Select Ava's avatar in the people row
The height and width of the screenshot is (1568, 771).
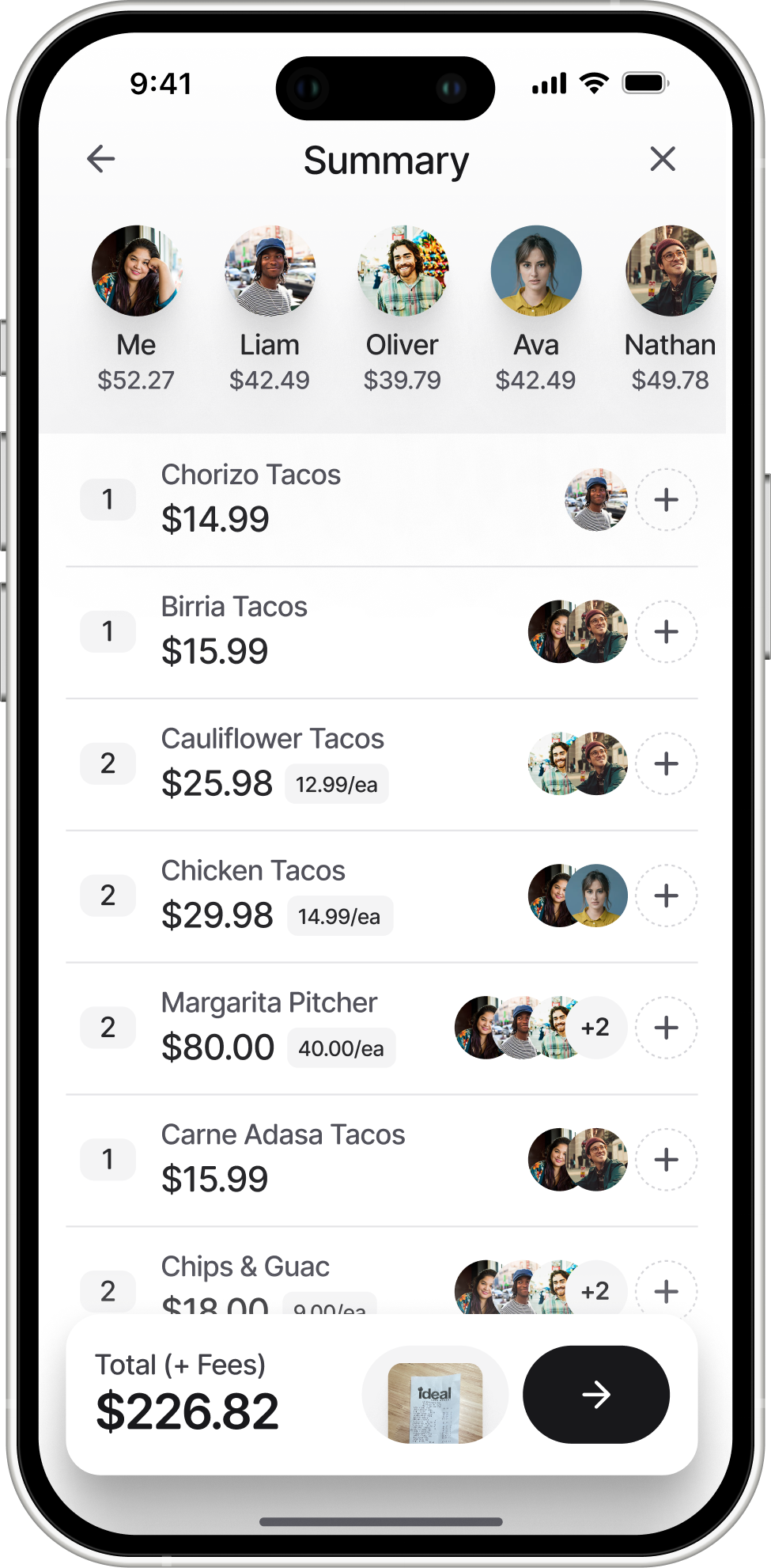(536, 271)
